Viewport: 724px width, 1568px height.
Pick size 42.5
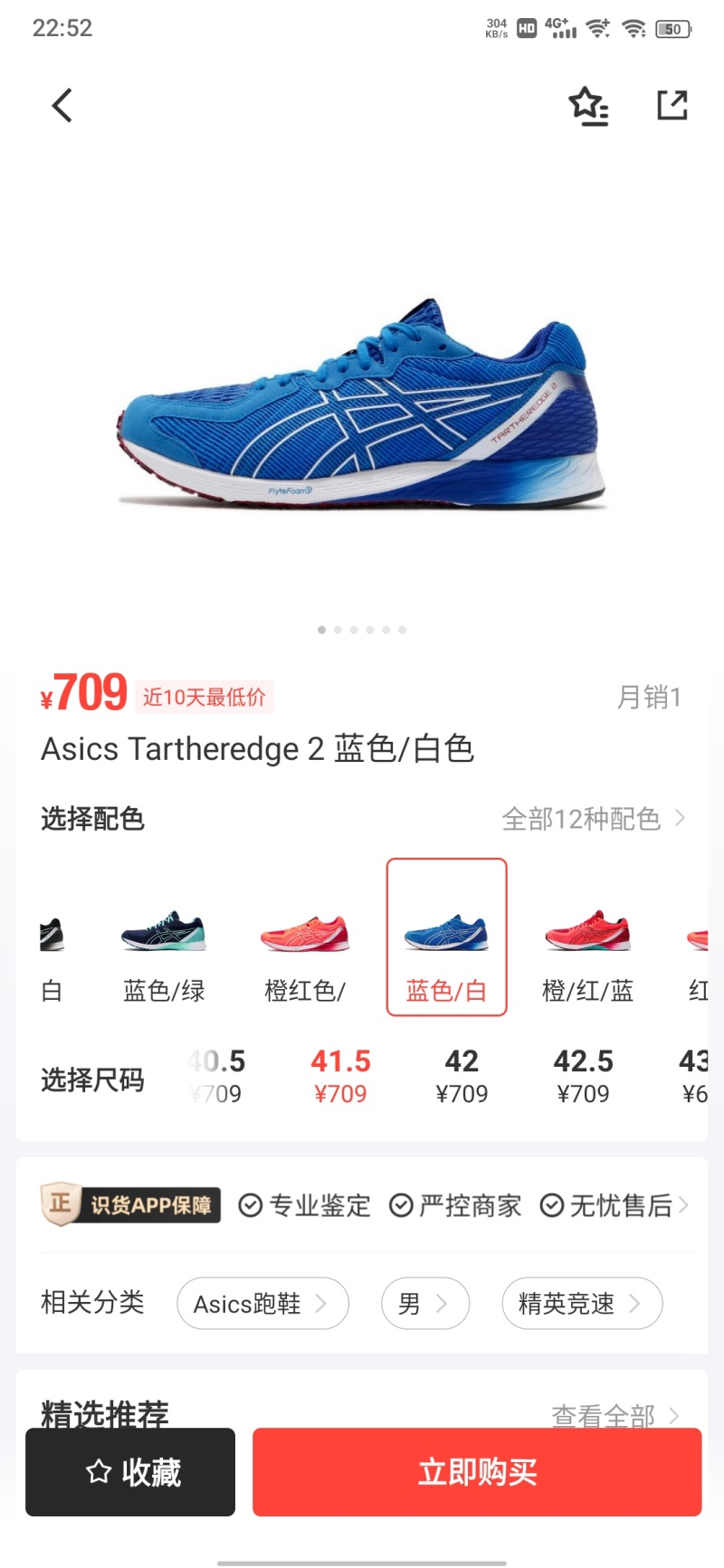tap(583, 1076)
